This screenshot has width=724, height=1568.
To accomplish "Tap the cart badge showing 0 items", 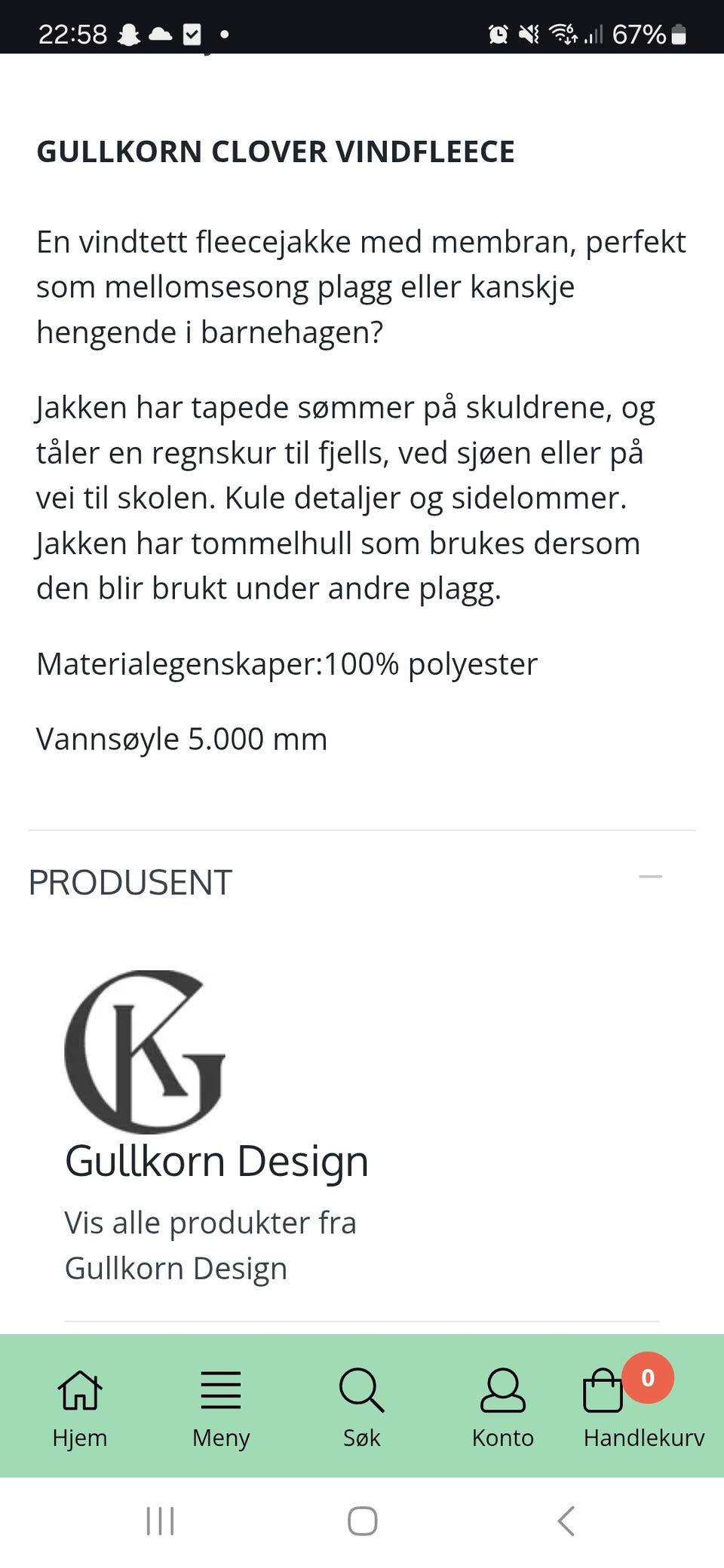I will tap(647, 1377).
